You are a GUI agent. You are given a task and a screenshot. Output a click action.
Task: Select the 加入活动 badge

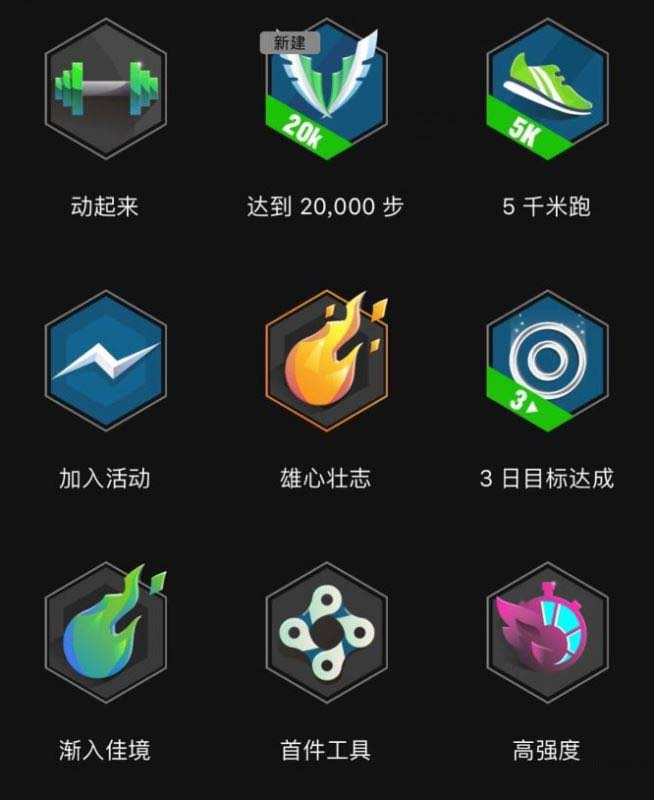(105, 362)
